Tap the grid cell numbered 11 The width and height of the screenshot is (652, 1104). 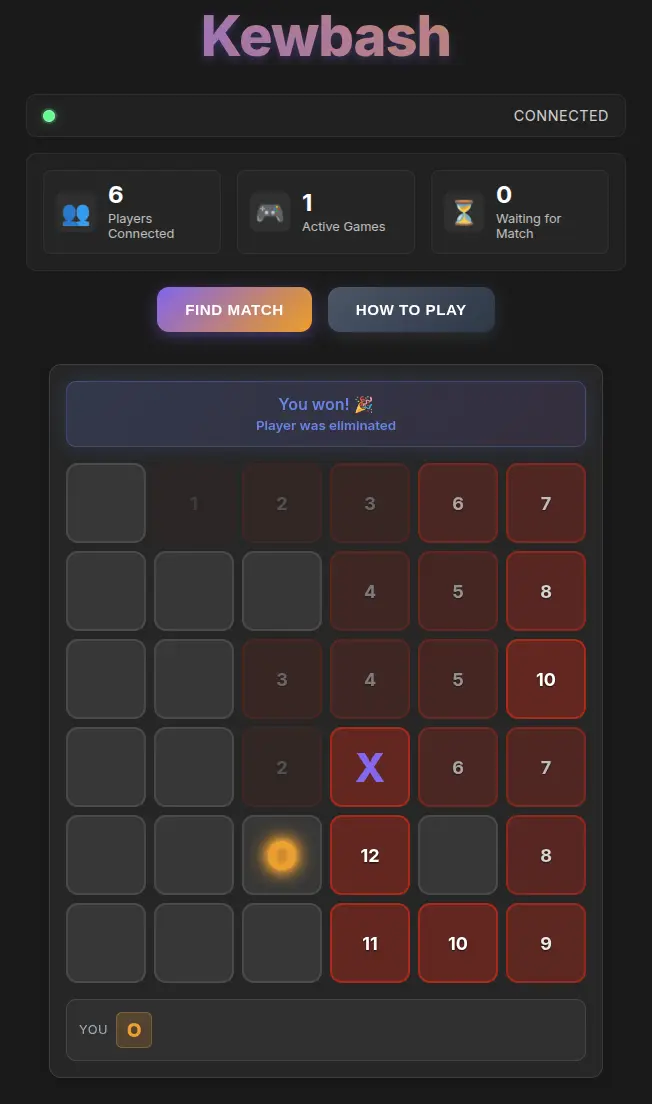click(370, 943)
